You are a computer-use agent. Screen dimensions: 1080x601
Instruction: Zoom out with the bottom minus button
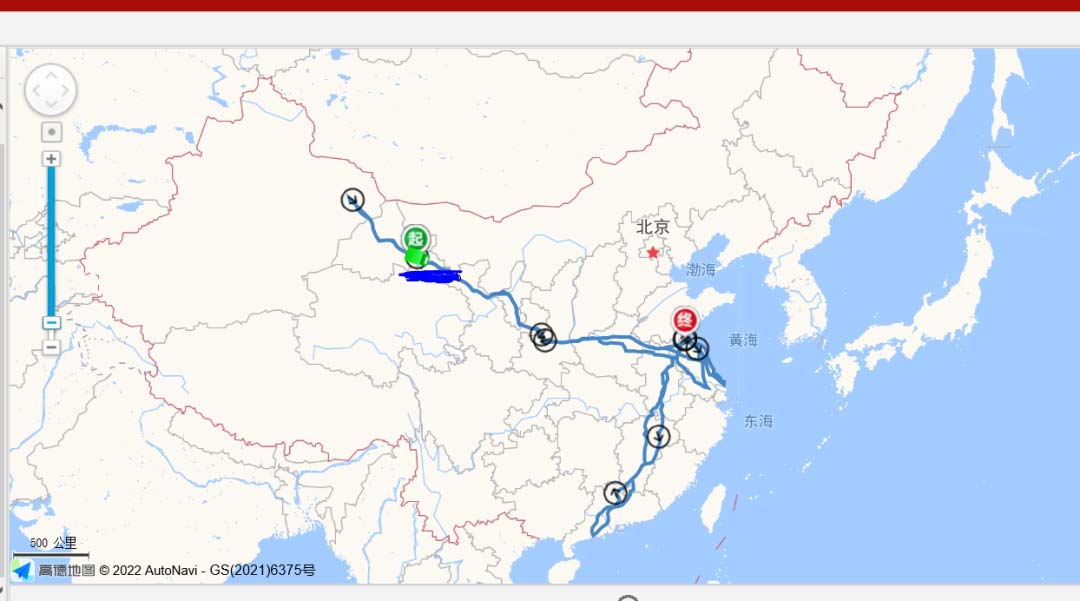click(x=52, y=347)
